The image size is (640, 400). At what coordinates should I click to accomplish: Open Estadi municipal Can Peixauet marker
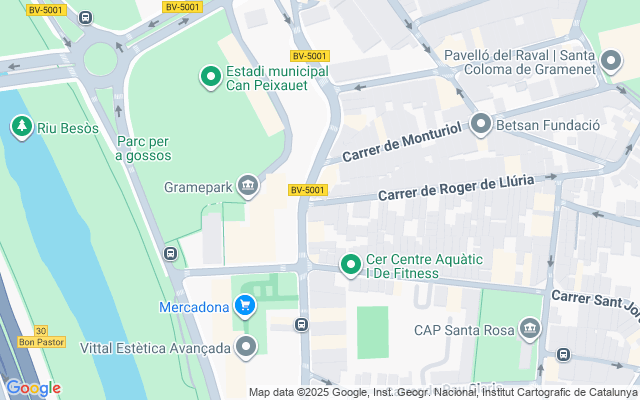tap(211, 76)
